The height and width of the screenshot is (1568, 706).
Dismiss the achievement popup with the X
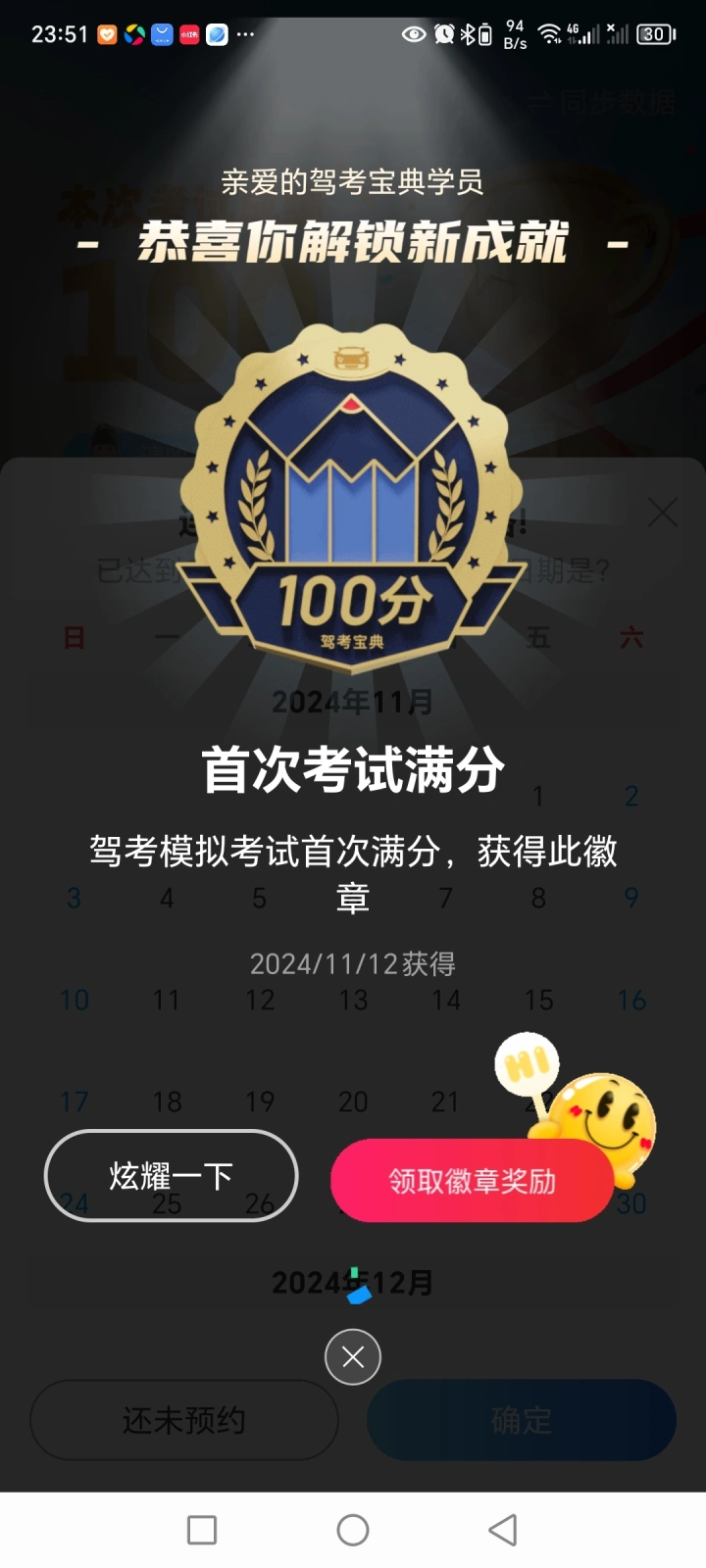(x=353, y=1357)
